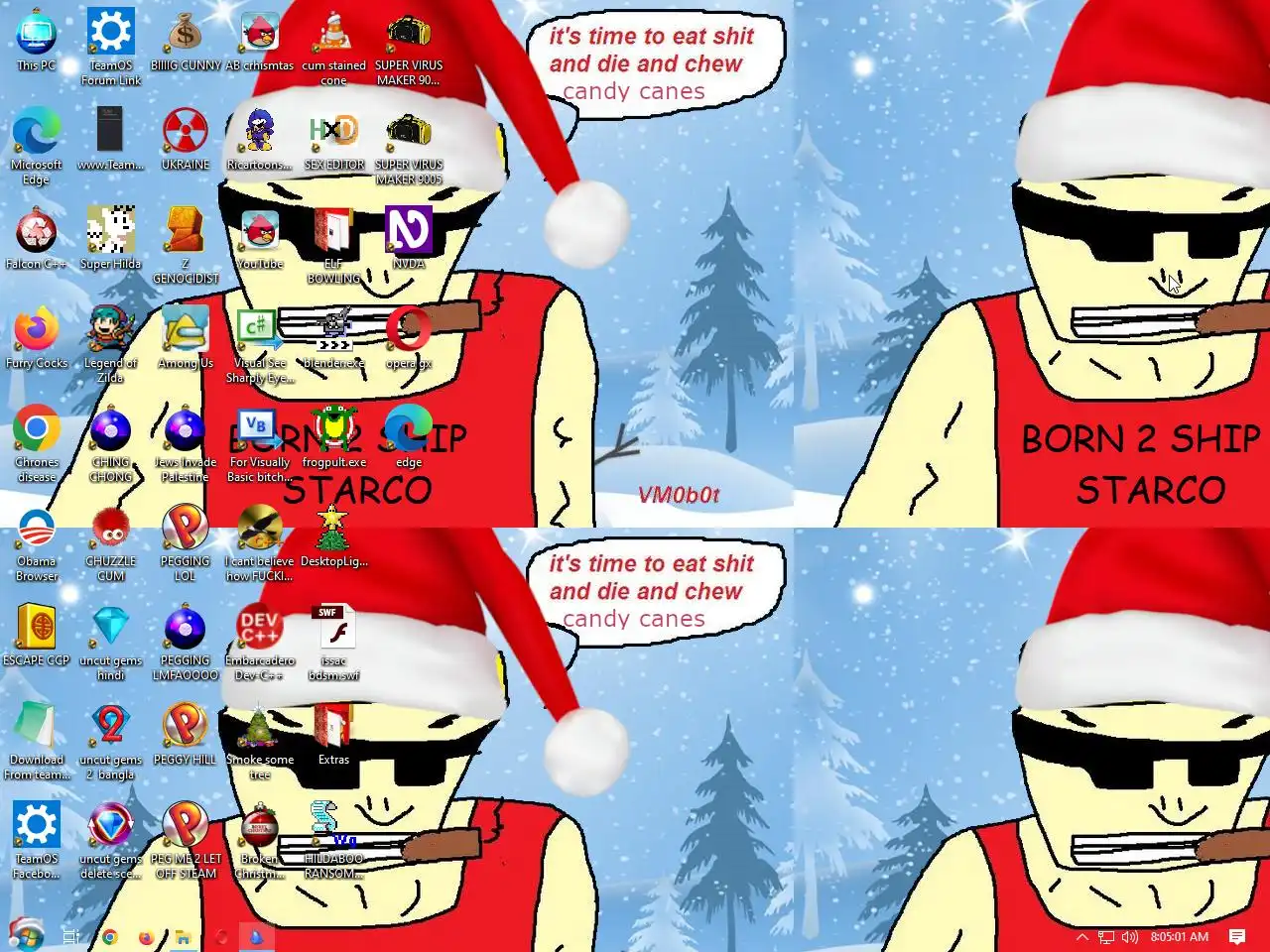Open the notification center icon
The image size is (1270, 952).
click(1237, 936)
